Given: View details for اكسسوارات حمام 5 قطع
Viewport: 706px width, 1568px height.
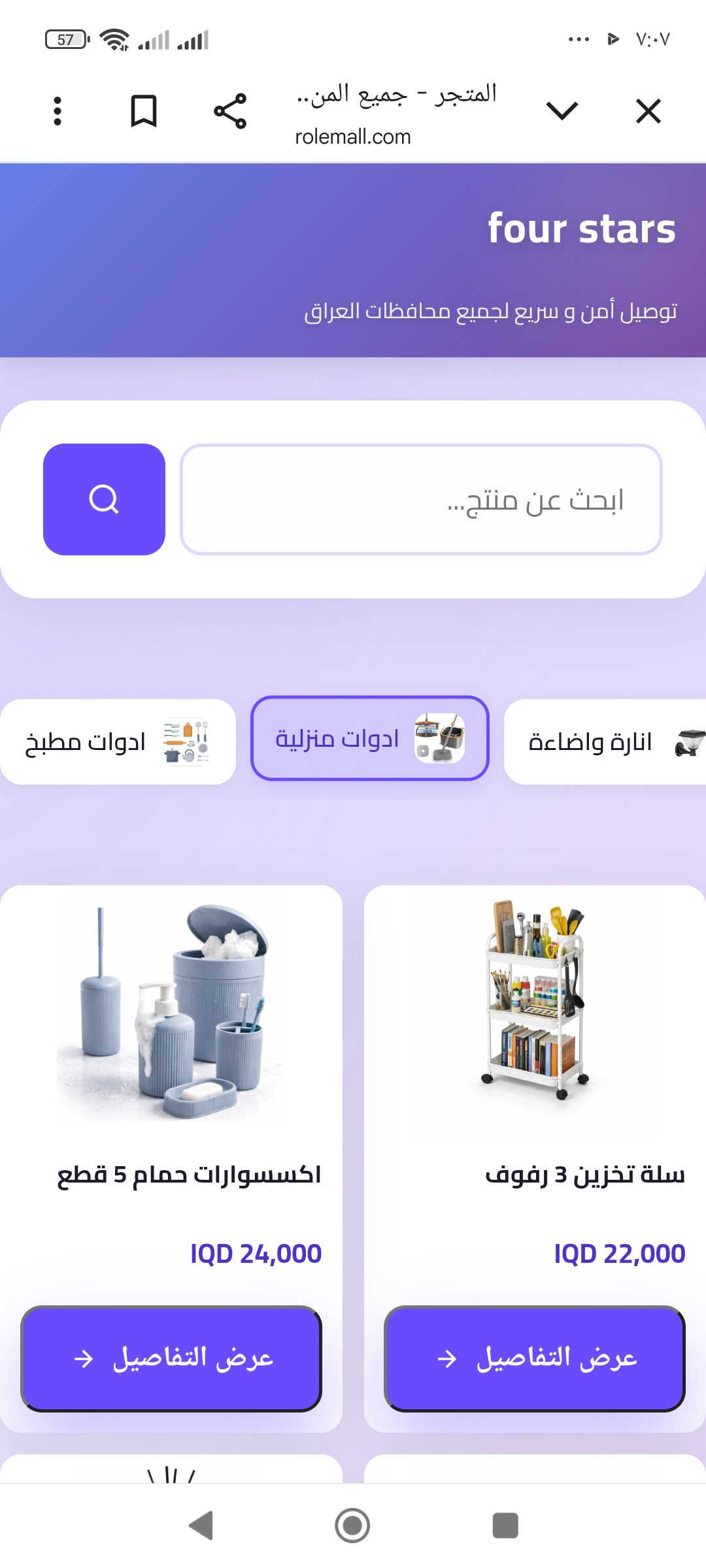Looking at the screenshot, I should click(x=171, y=1358).
